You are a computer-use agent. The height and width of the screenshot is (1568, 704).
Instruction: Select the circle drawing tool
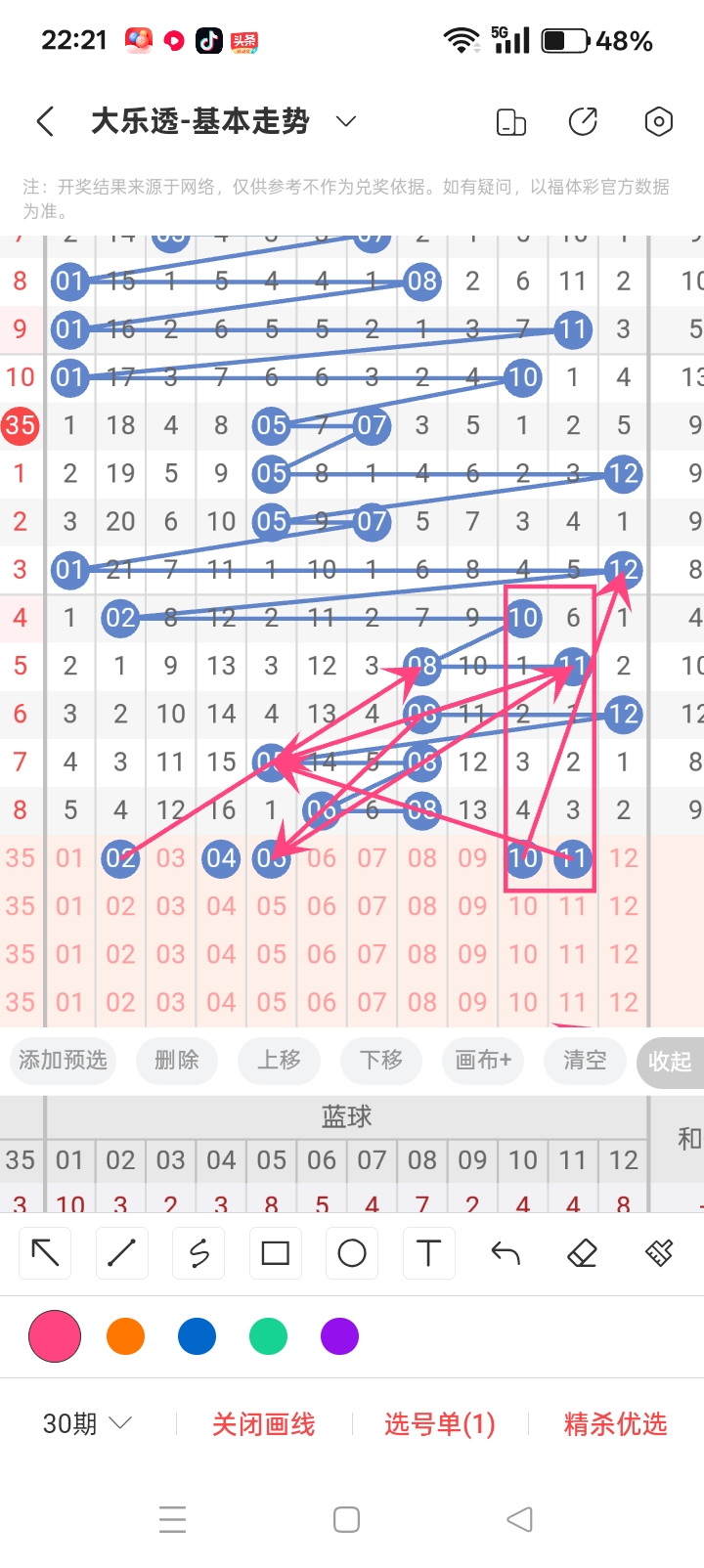tap(352, 1252)
